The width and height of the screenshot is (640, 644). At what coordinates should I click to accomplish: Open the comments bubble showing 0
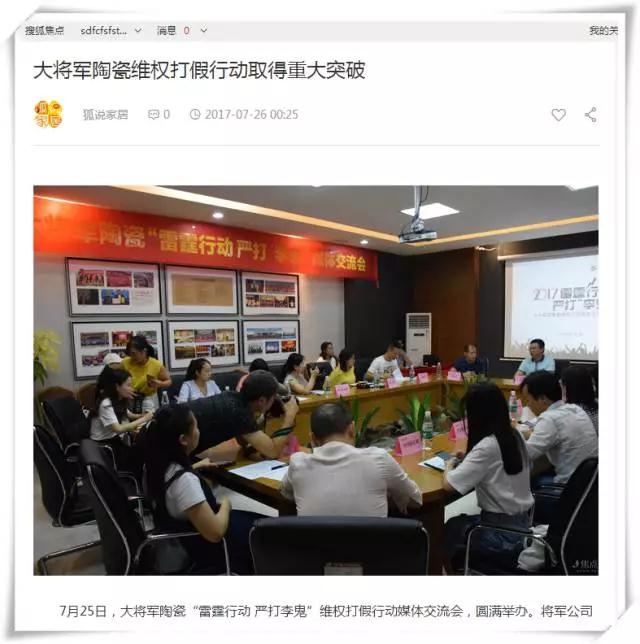tap(158, 115)
